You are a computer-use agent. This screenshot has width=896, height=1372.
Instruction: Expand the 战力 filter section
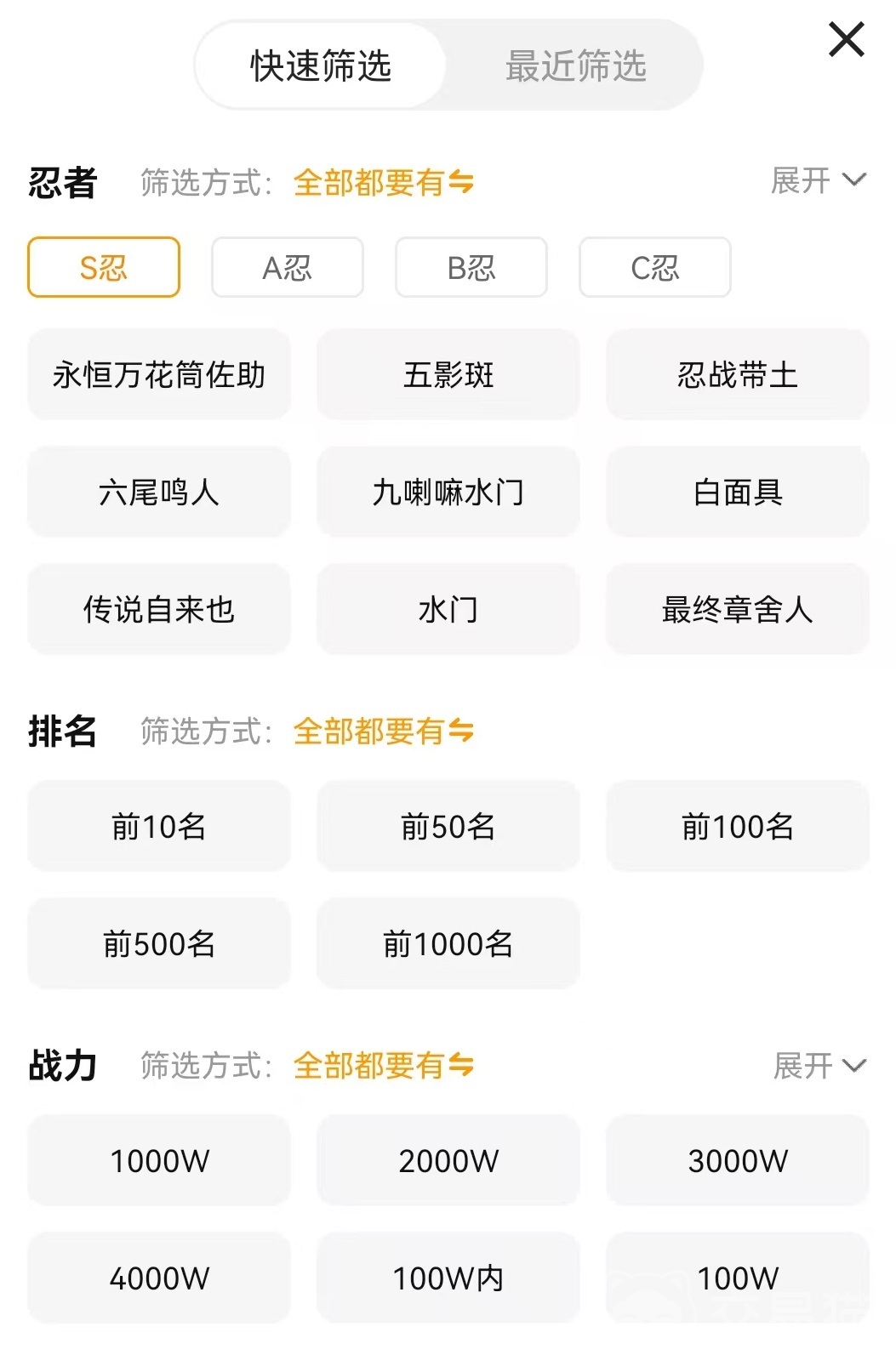[x=819, y=1065]
